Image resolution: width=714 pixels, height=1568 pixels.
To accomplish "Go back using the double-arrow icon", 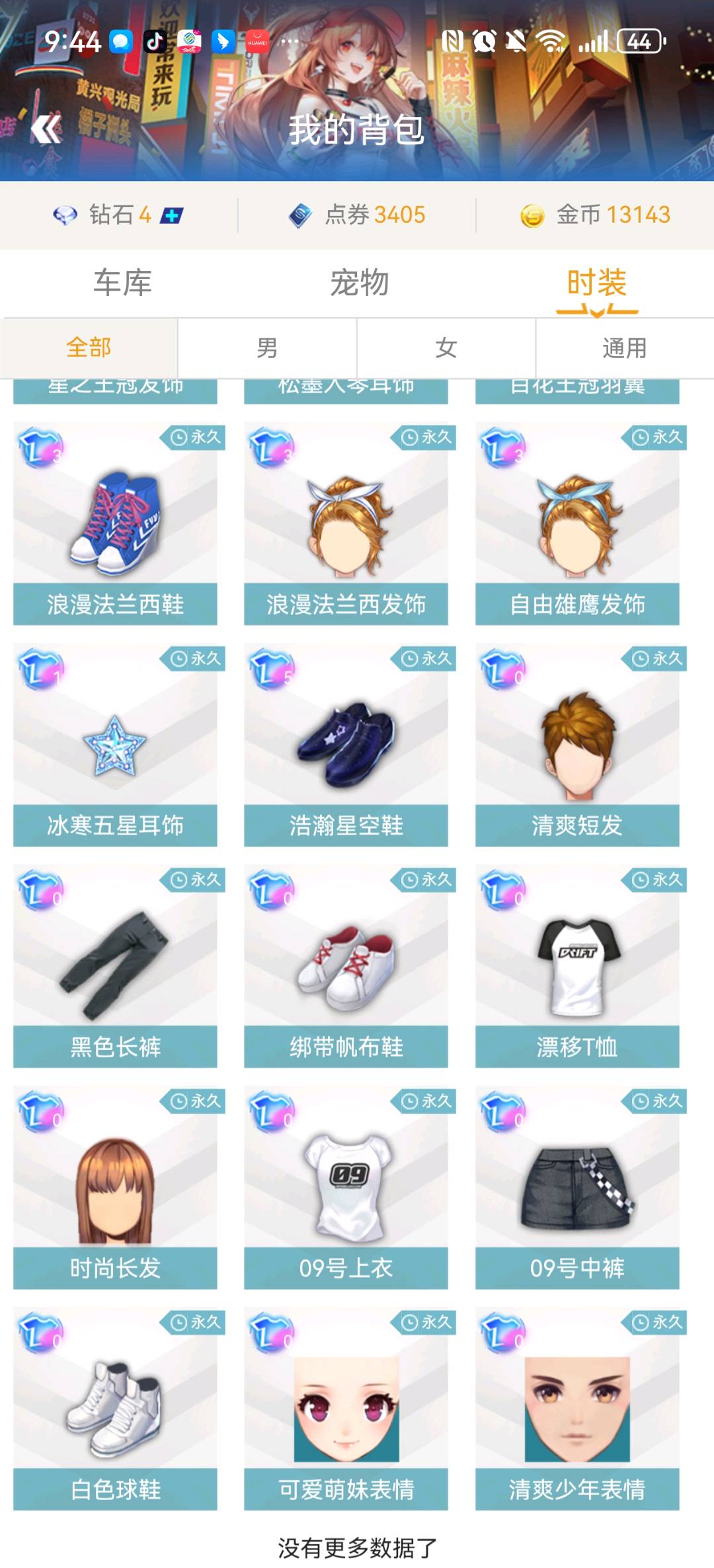I will click(46, 128).
